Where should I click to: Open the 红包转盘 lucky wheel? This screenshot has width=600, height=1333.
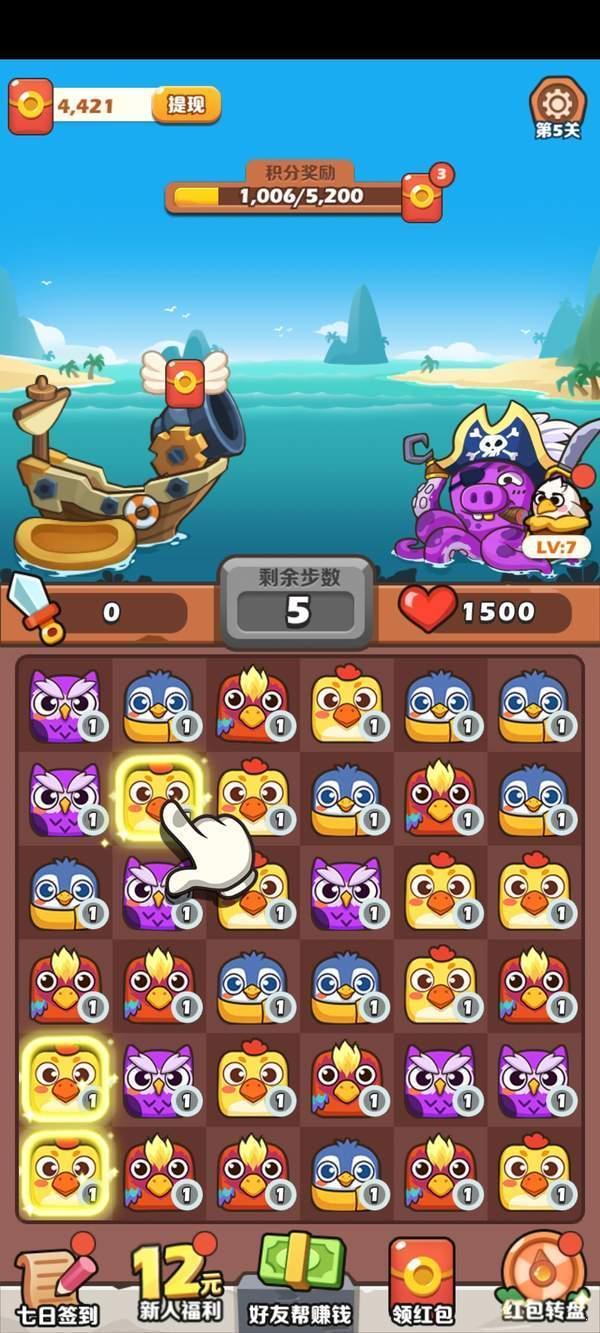(x=542, y=1285)
